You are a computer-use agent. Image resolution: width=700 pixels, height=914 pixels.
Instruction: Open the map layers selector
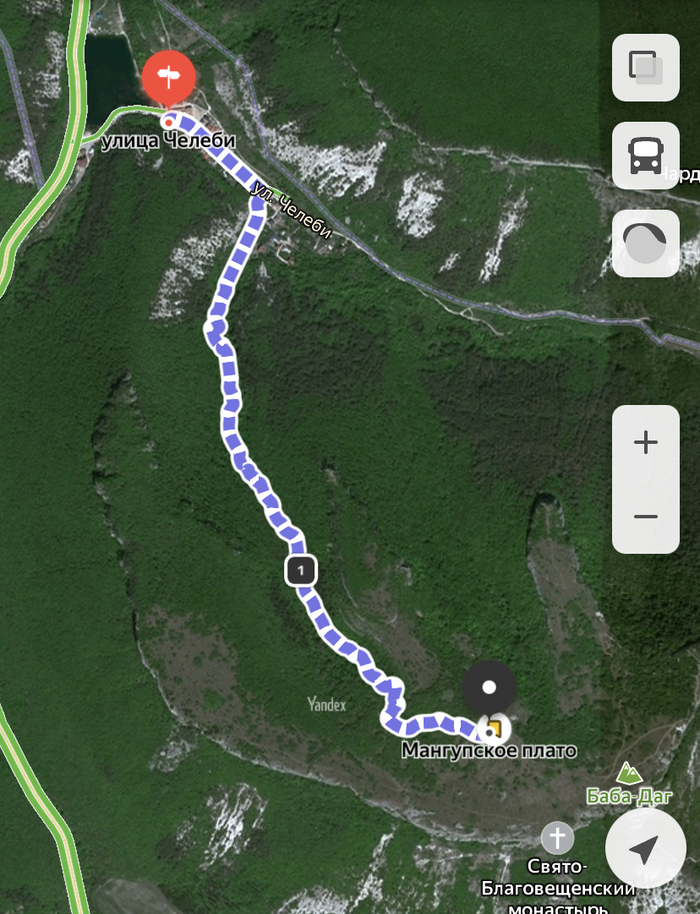pyautogui.click(x=645, y=68)
